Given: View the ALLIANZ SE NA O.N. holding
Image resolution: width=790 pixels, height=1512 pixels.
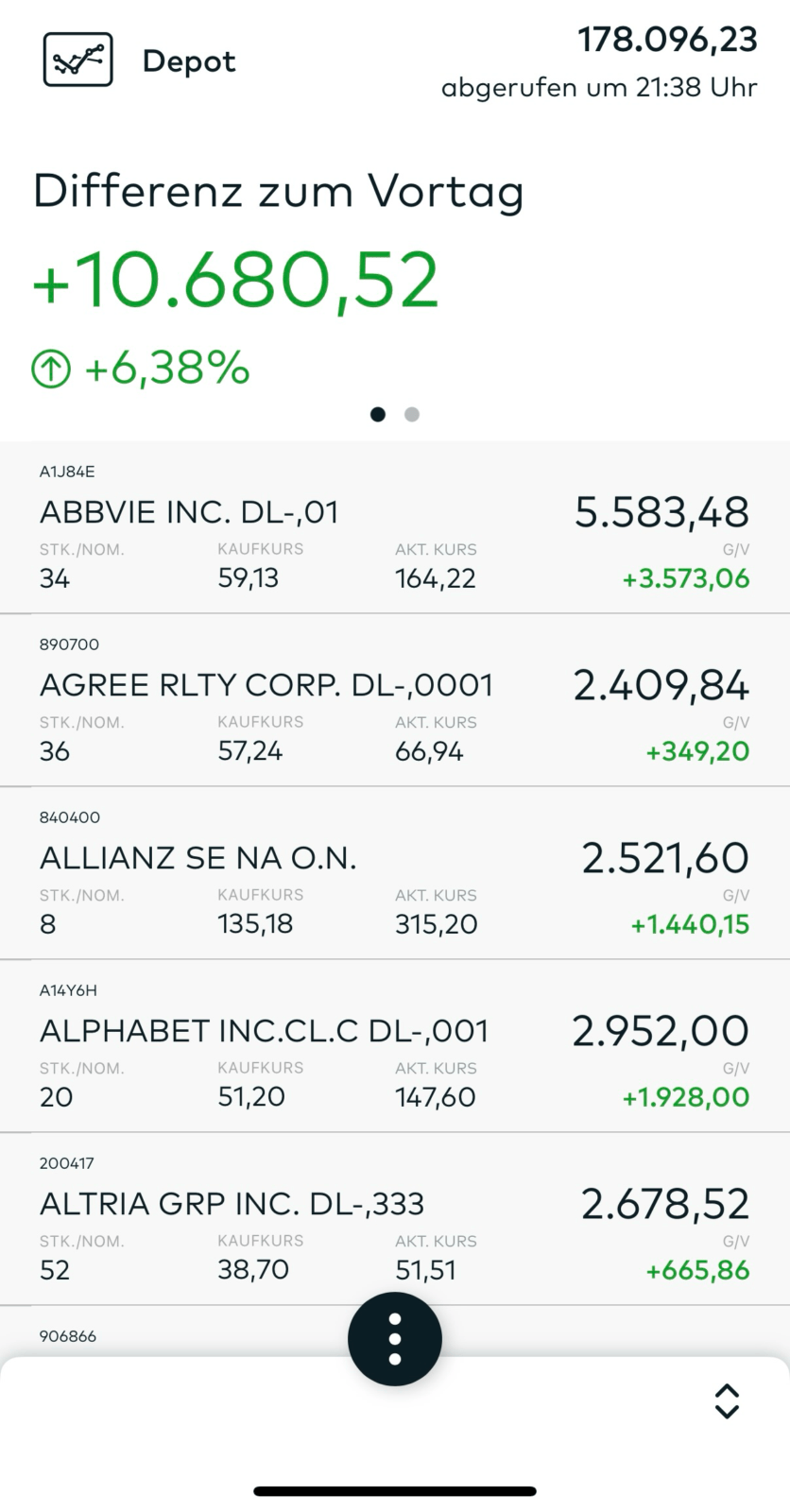Looking at the screenshot, I should [x=395, y=873].
